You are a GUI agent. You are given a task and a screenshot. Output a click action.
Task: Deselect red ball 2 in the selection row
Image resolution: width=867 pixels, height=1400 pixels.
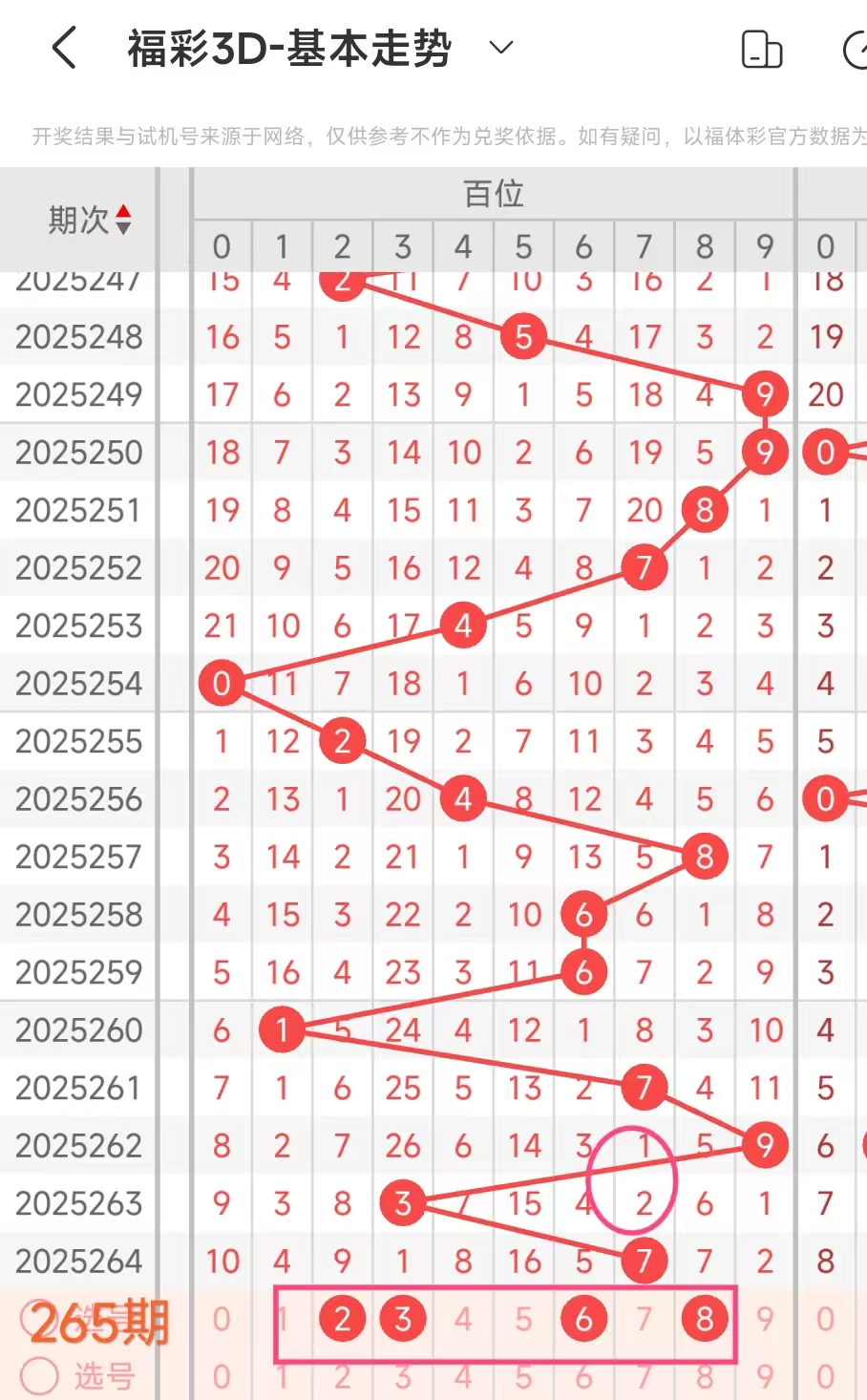(x=342, y=1319)
